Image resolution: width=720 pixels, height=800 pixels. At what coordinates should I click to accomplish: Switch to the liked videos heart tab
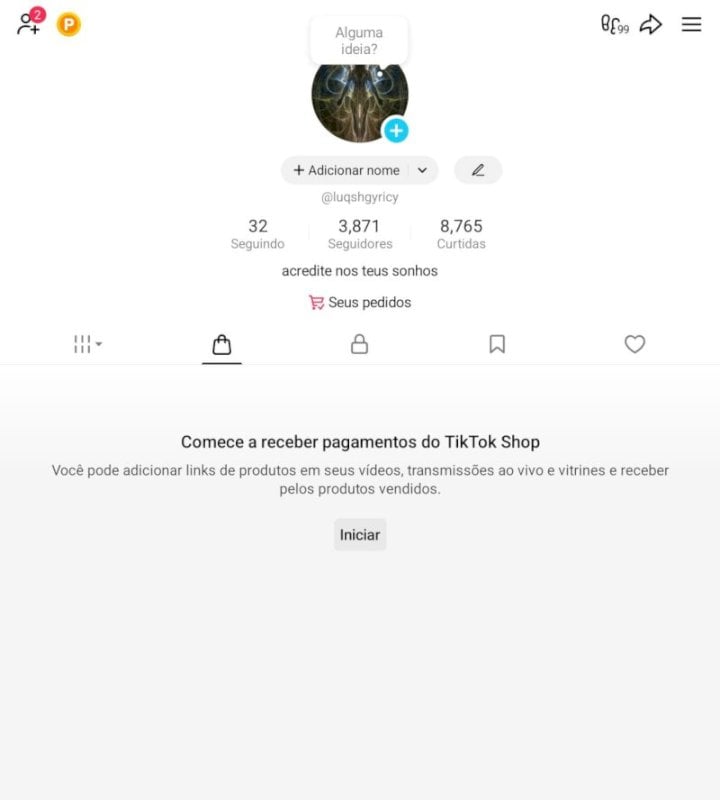(x=634, y=344)
